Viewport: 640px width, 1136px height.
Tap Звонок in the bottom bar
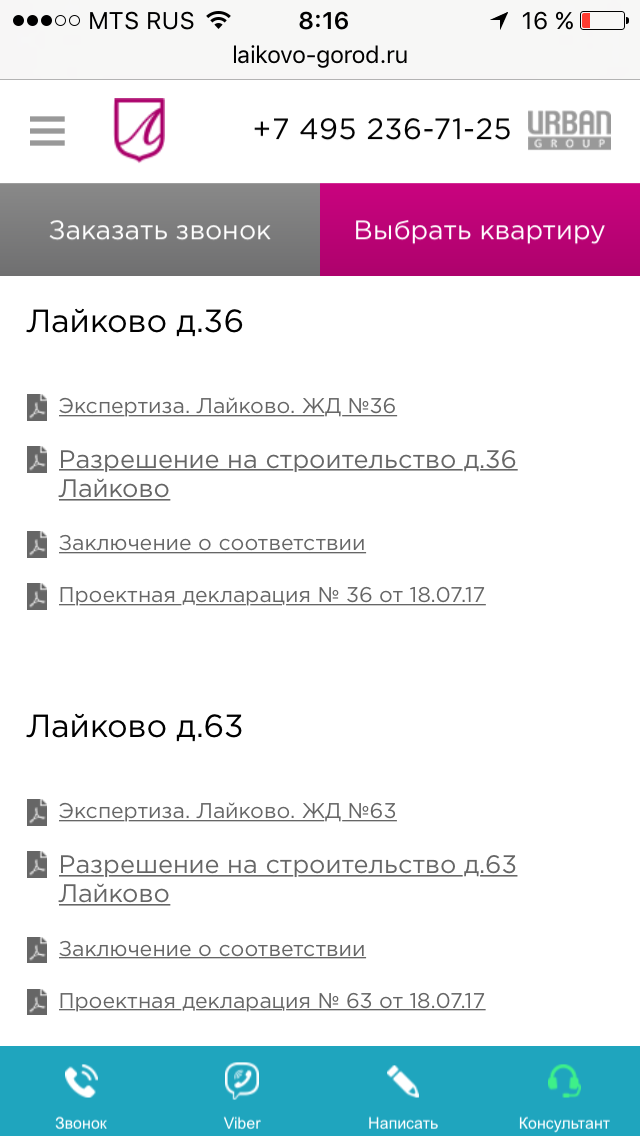(80, 1092)
